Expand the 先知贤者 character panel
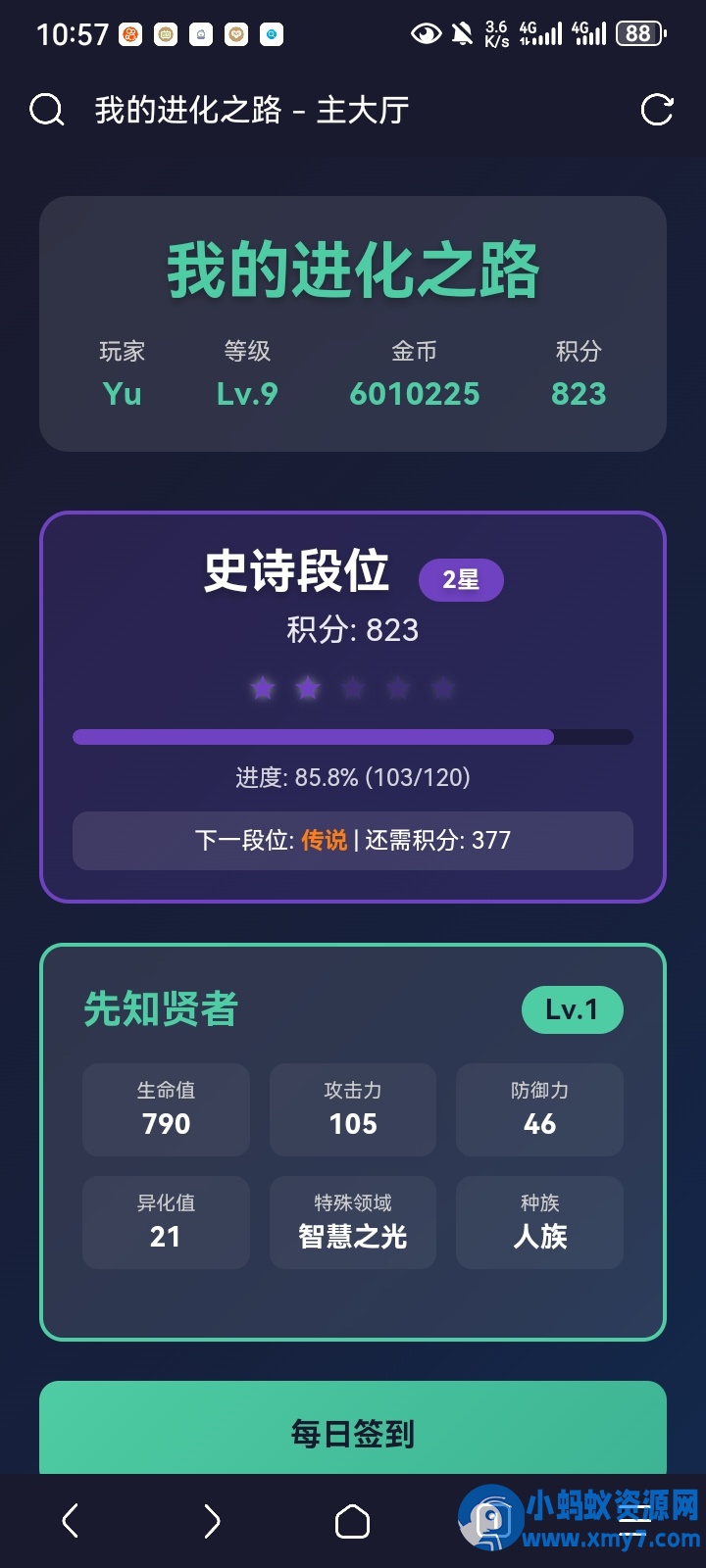This screenshot has width=706, height=1568. [161, 1008]
